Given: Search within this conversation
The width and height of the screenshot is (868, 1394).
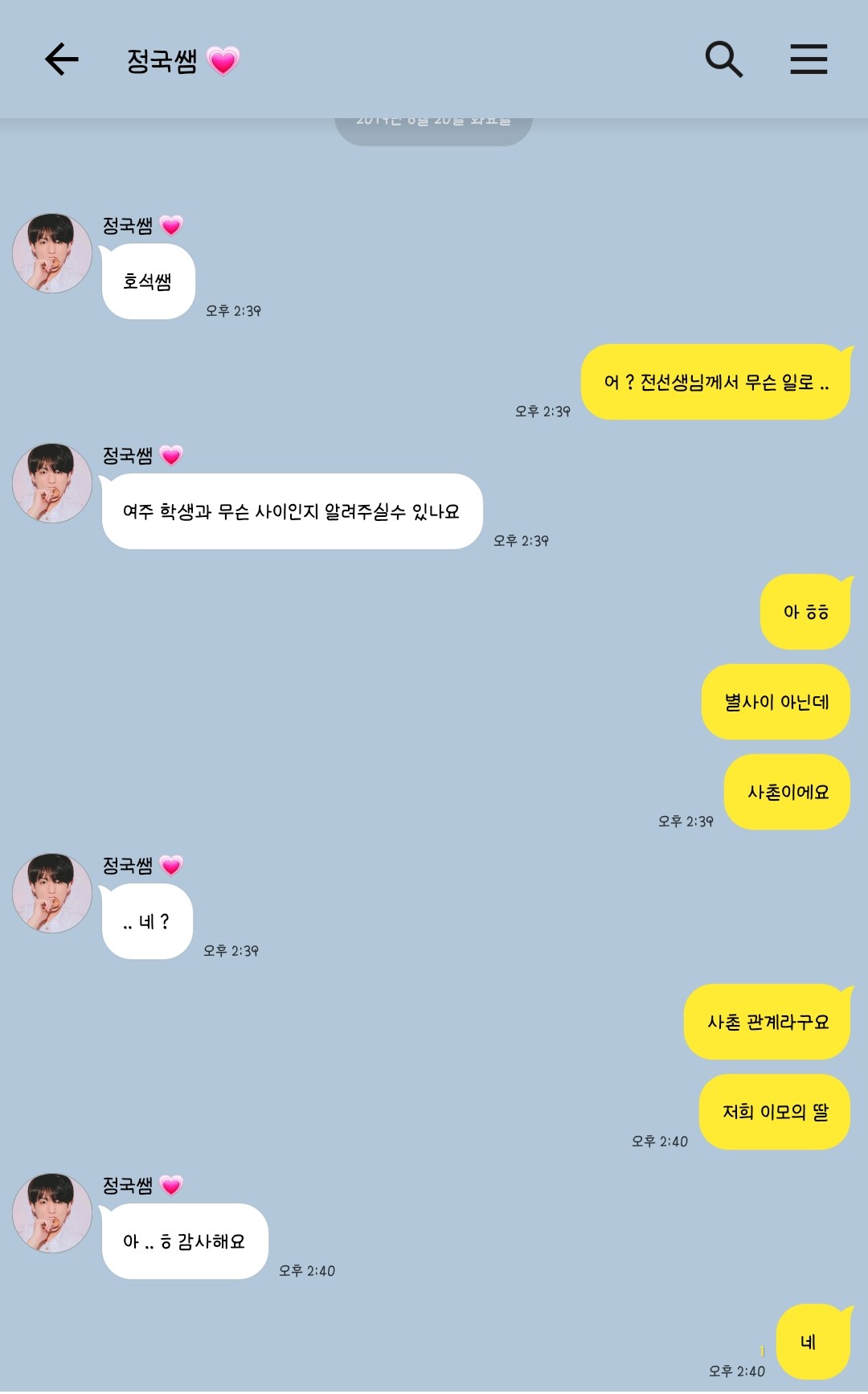Looking at the screenshot, I should tap(723, 59).
